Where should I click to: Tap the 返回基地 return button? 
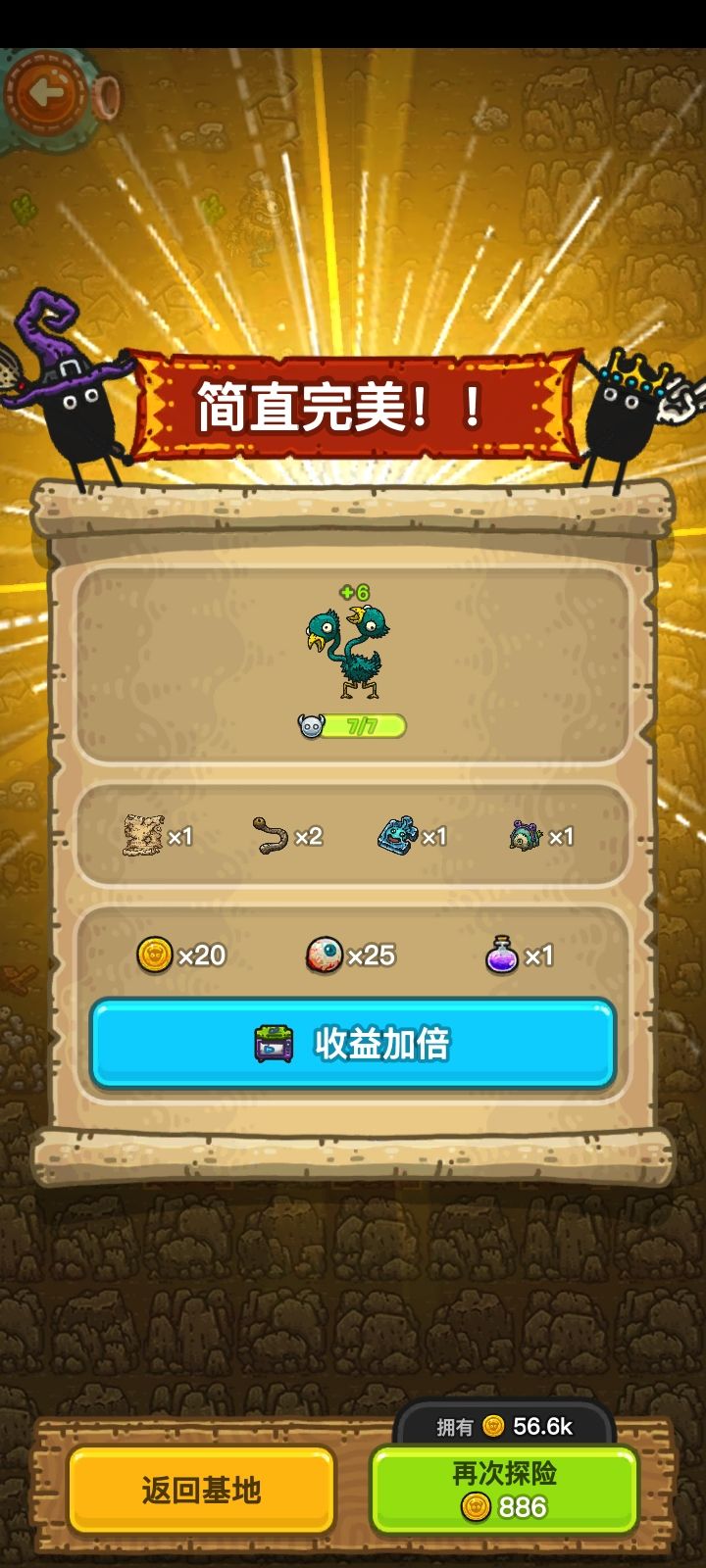[x=200, y=1494]
